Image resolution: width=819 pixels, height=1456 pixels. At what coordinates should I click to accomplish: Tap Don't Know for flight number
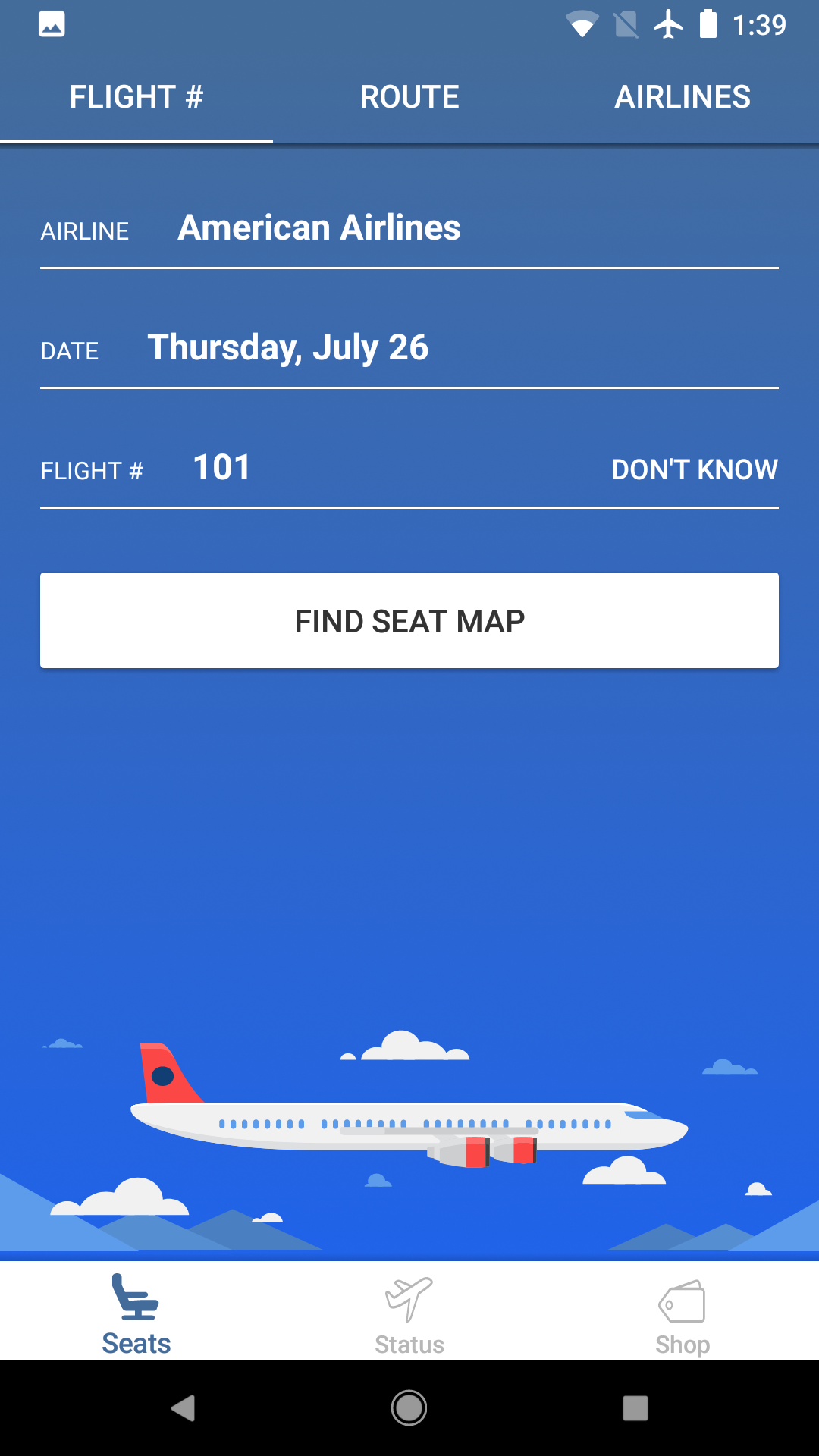695,469
